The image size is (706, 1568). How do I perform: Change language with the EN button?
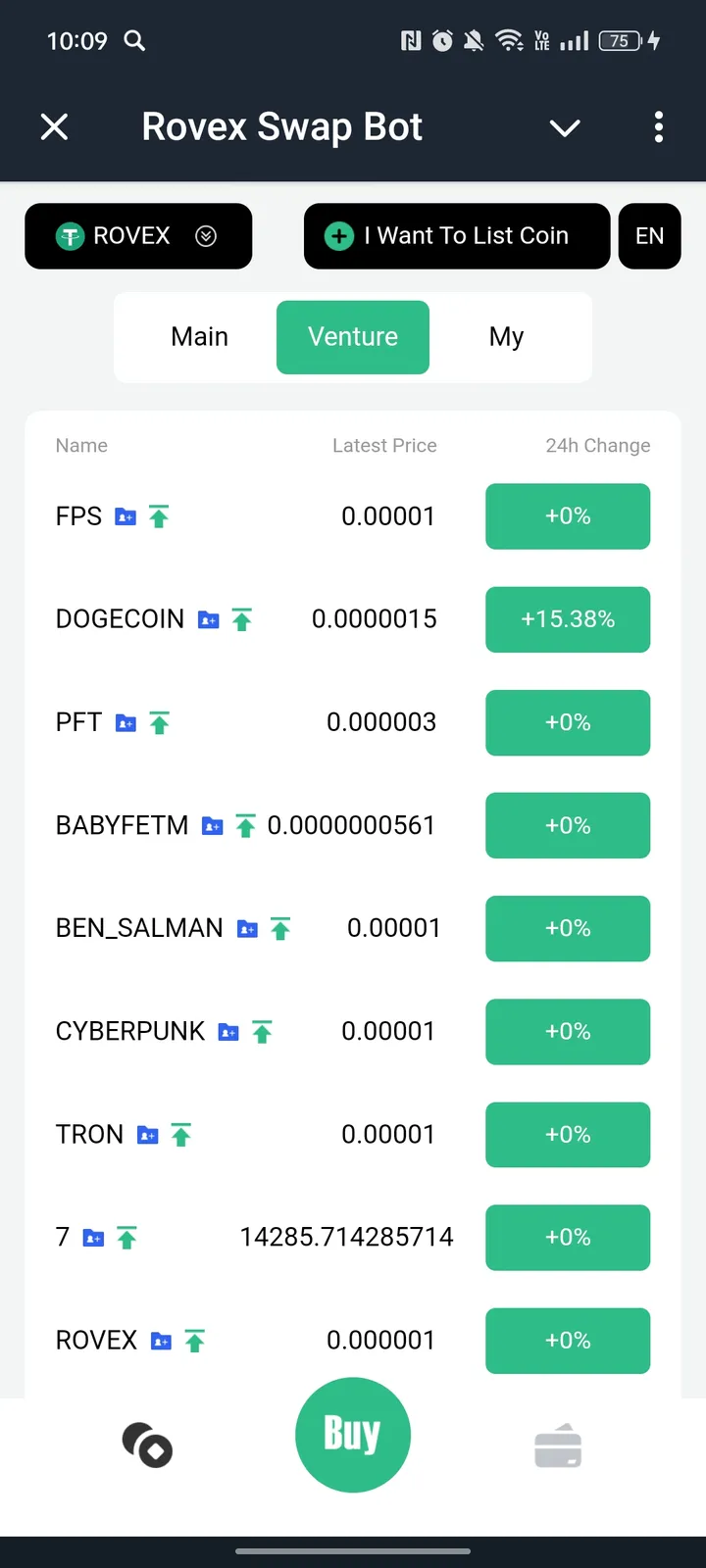[x=649, y=236]
